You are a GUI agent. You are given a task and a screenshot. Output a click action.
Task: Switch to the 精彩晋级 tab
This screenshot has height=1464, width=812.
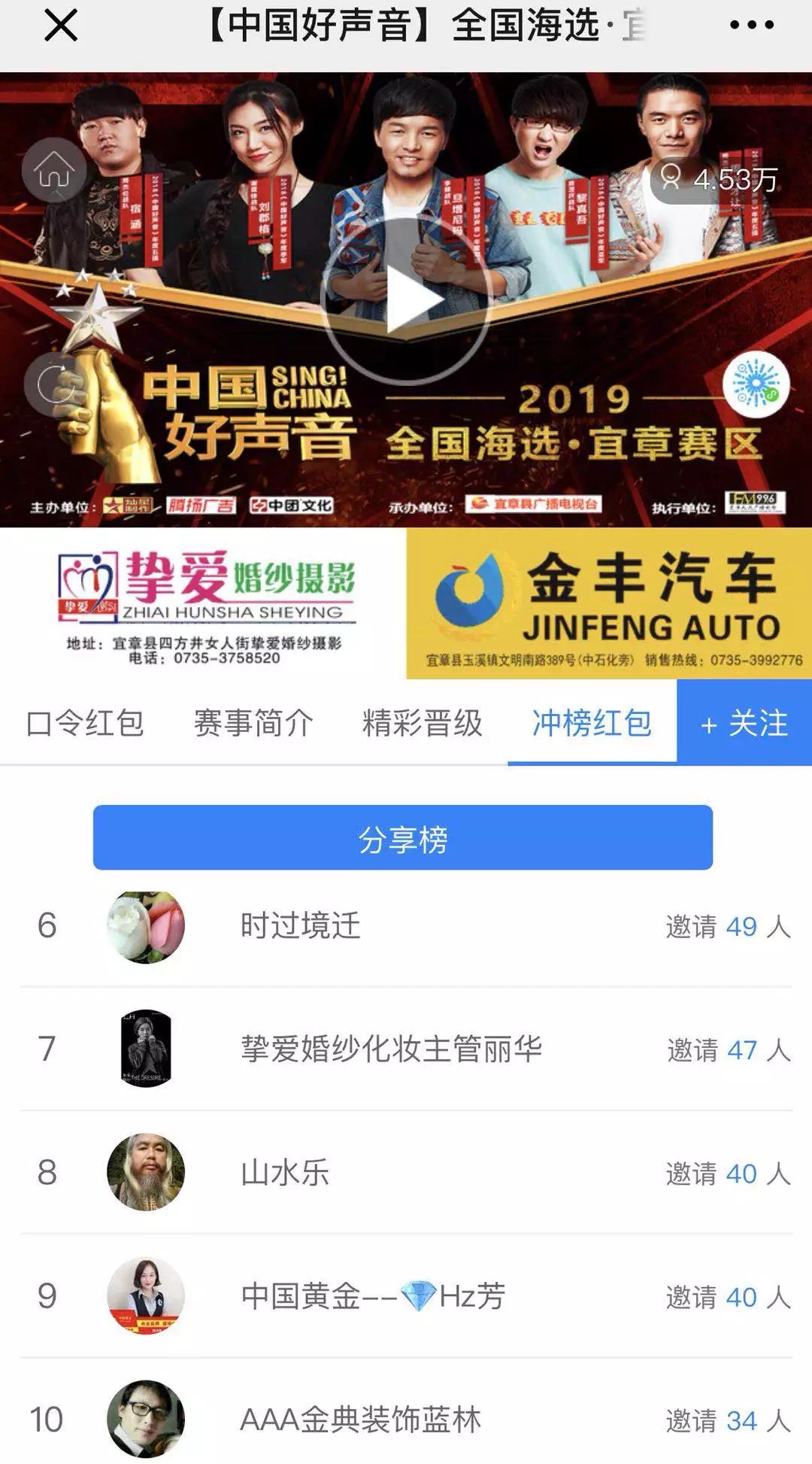423,723
